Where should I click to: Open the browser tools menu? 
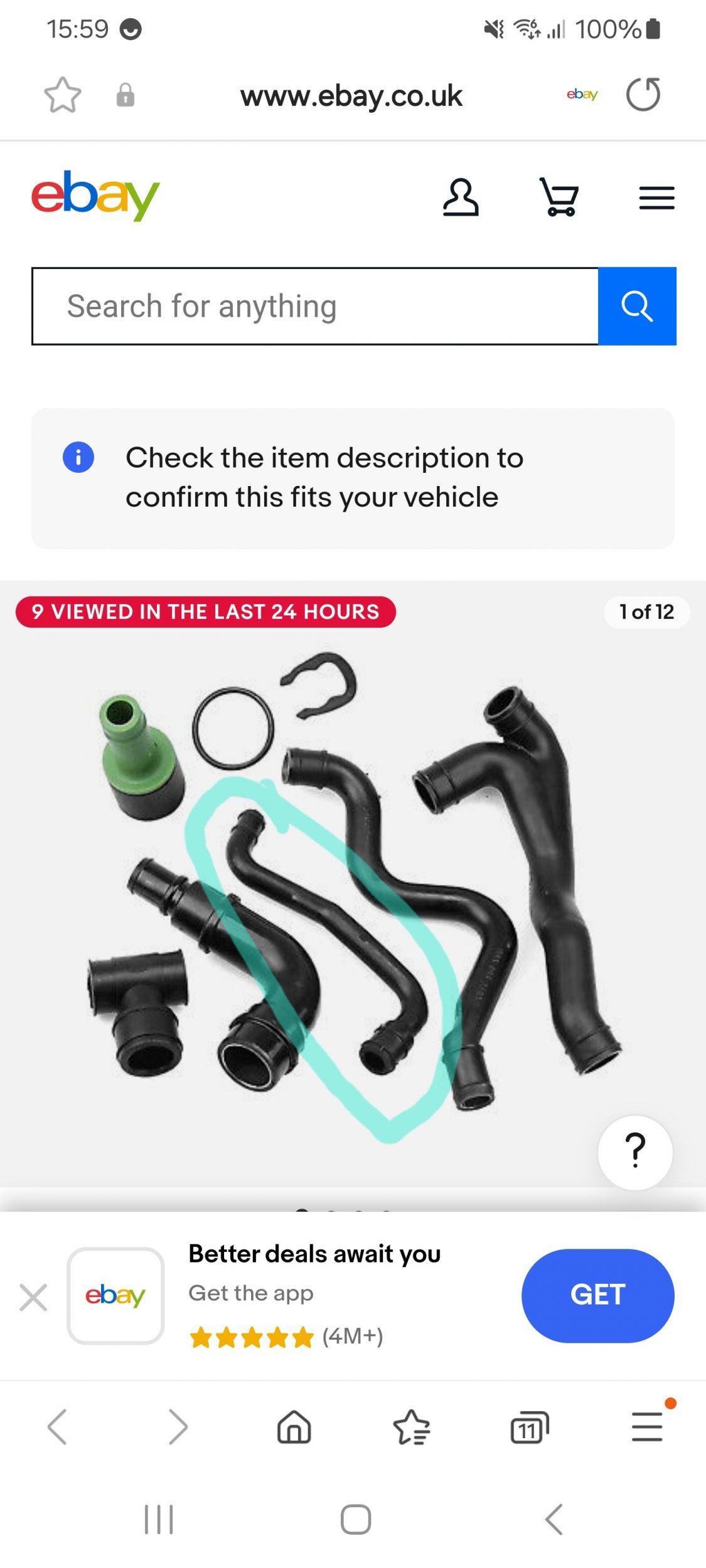(x=647, y=1427)
